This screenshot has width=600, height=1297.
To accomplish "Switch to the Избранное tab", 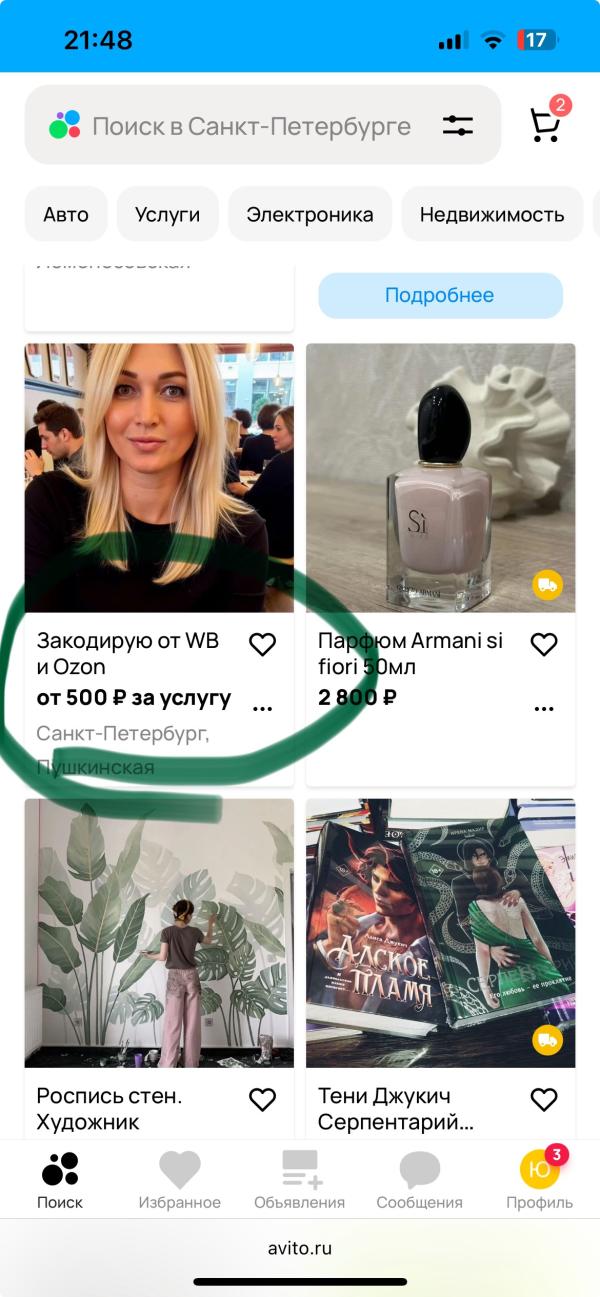I will pyautogui.click(x=180, y=1180).
